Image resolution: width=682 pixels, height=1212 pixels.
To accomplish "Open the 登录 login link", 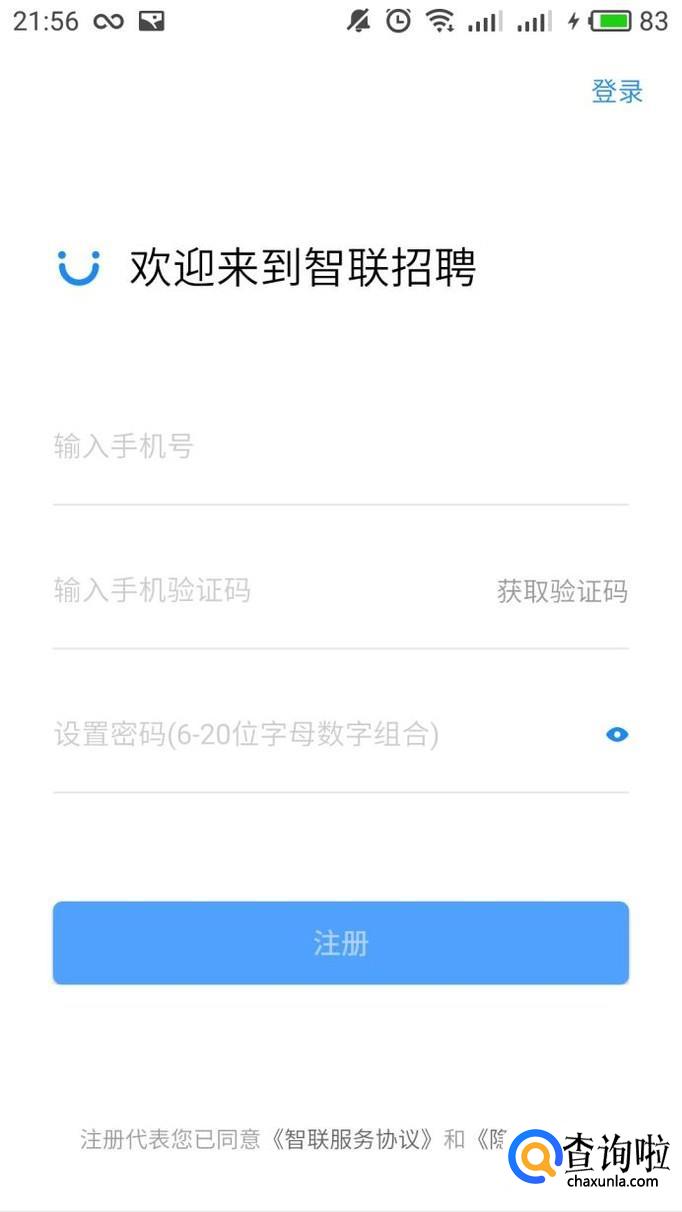I will pyautogui.click(x=616, y=92).
